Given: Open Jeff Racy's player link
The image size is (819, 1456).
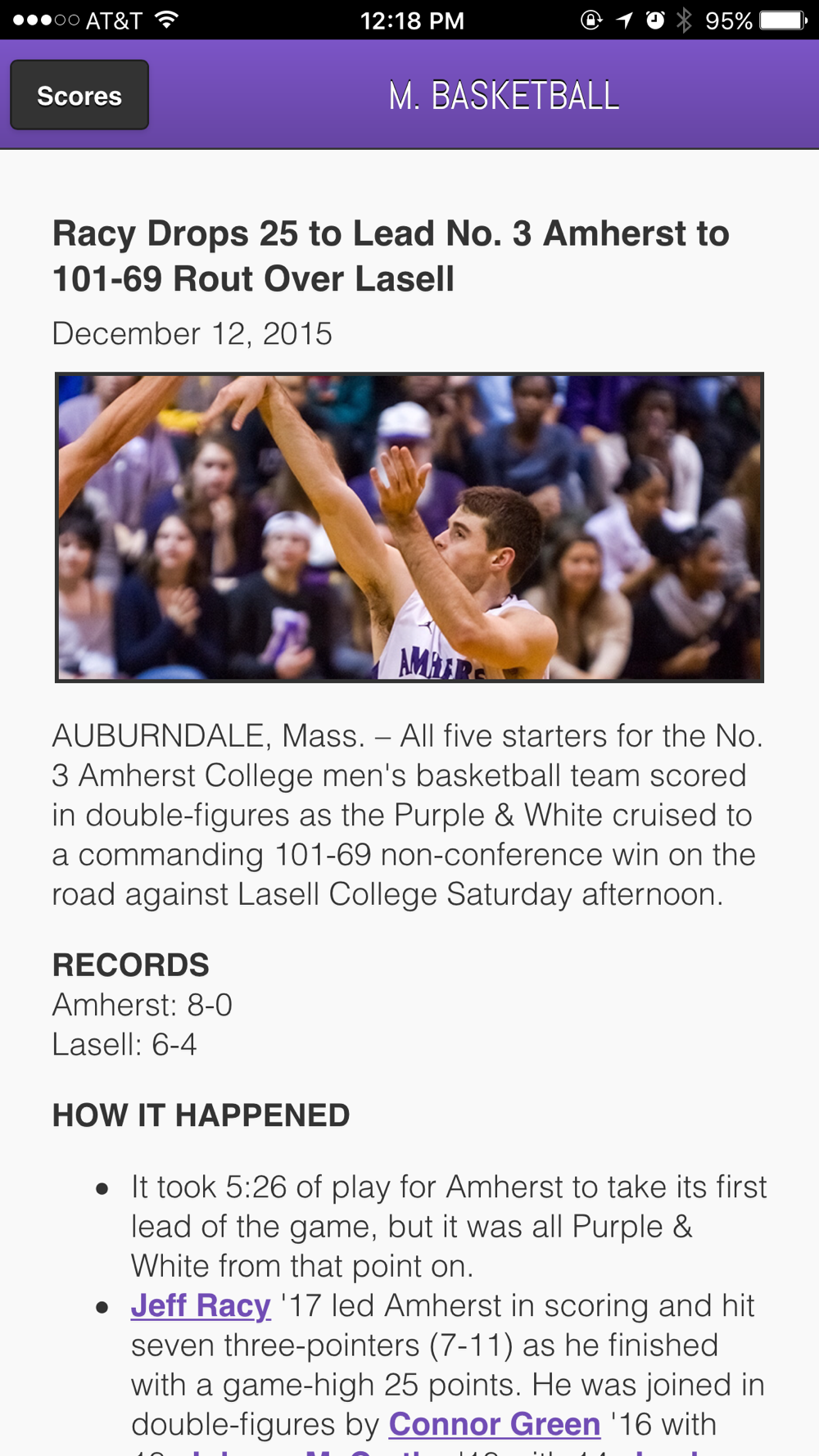Looking at the screenshot, I should coord(201,1306).
